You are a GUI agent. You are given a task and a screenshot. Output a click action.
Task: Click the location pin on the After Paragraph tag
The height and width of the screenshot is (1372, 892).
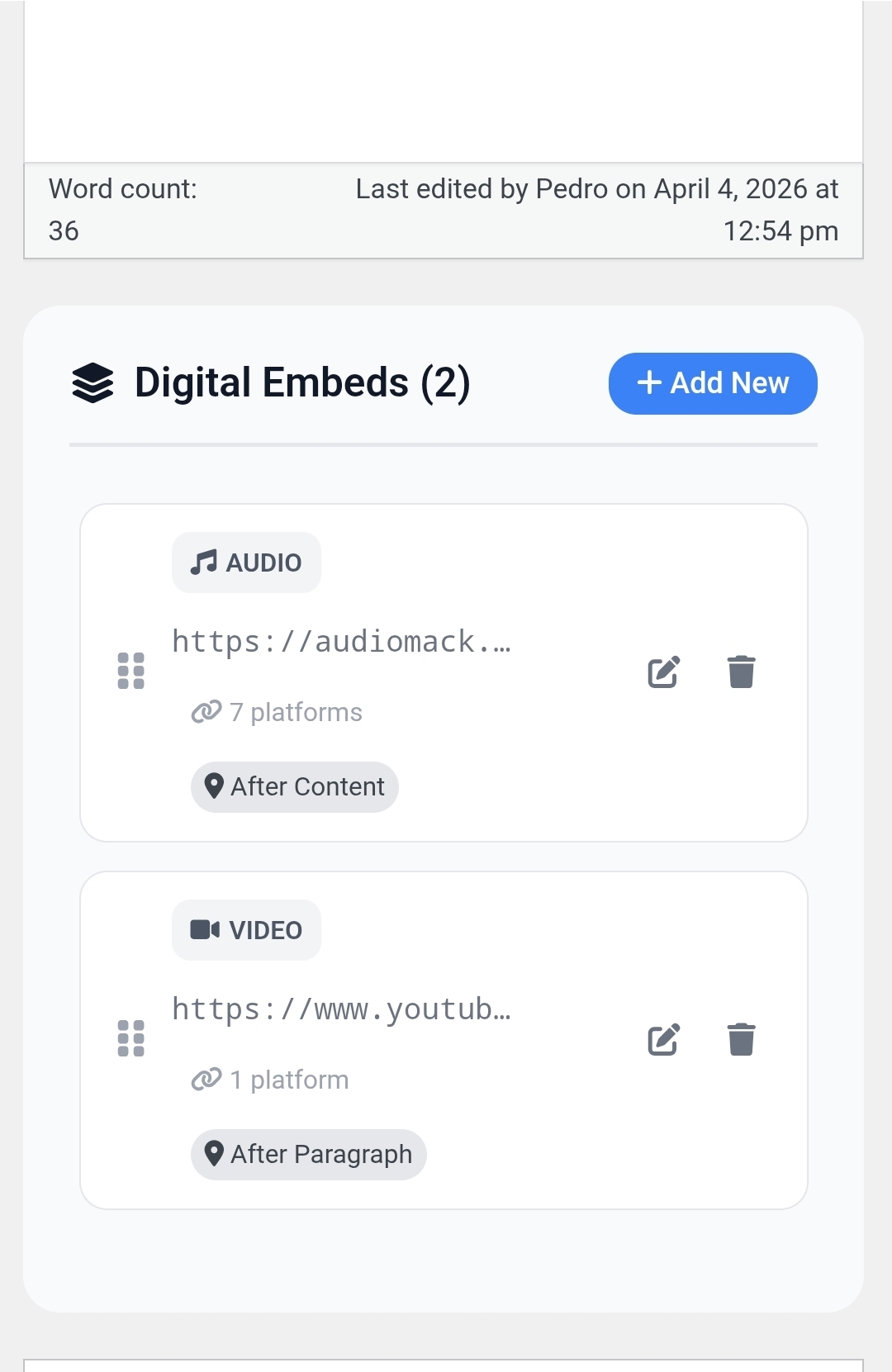pos(215,1154)
